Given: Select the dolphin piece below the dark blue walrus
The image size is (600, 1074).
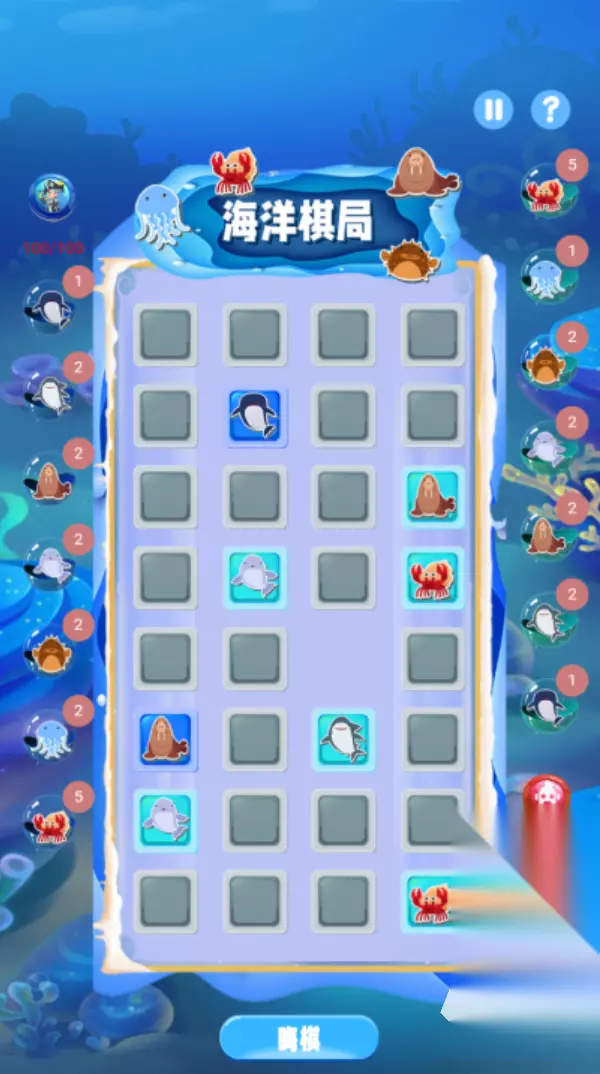Looking at the screenshot, I should (165, 820).
